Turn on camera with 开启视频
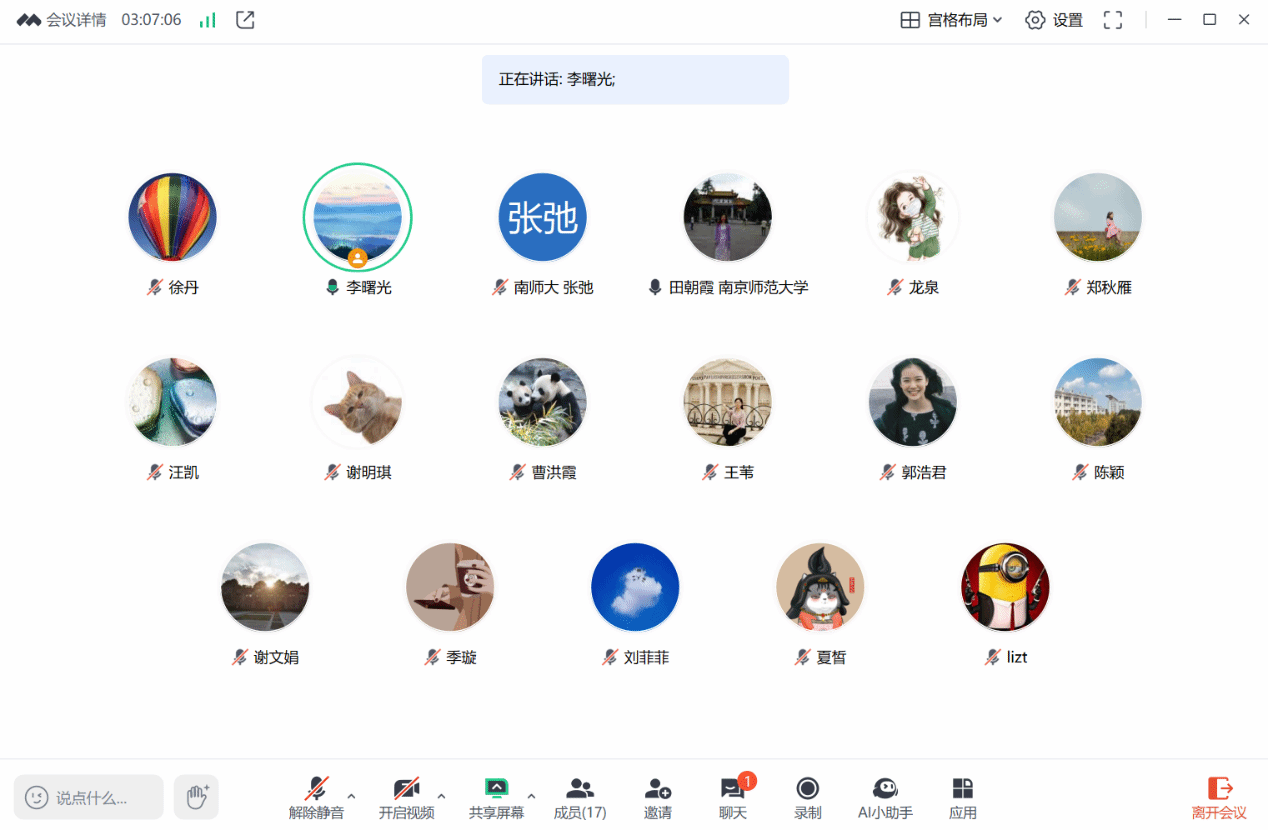The height and width of the screenshot is (830, 1268). coord(406,797)
